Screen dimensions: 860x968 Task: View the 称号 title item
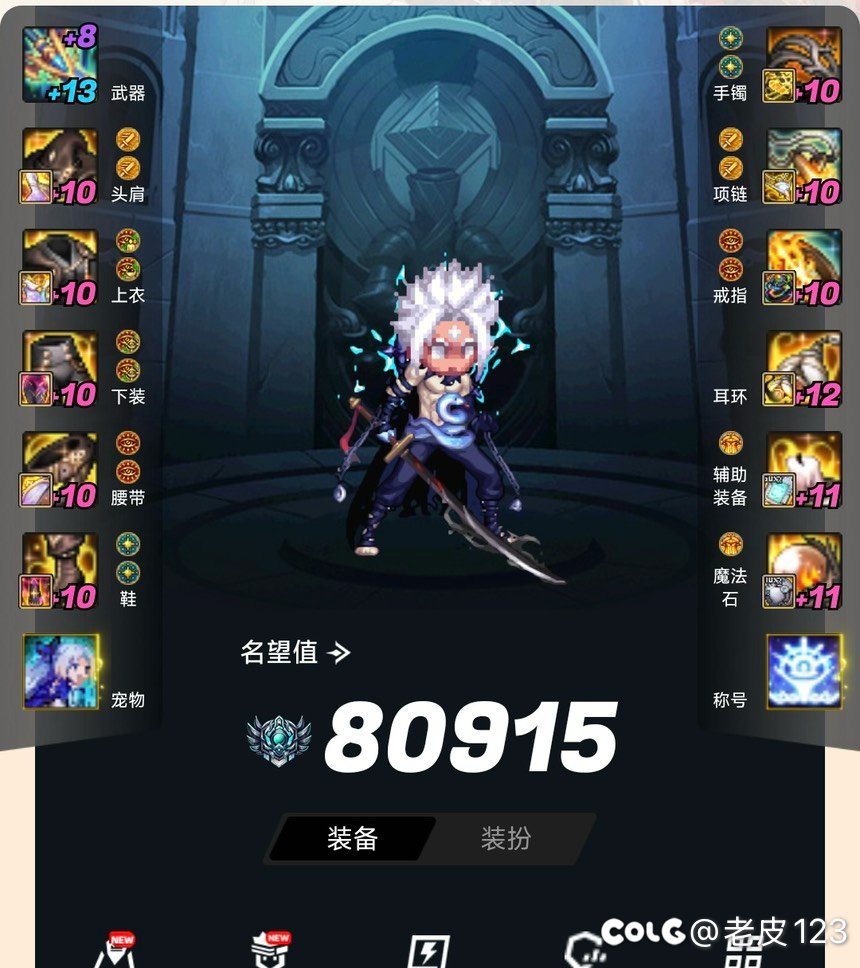click(x=803, y=671)
